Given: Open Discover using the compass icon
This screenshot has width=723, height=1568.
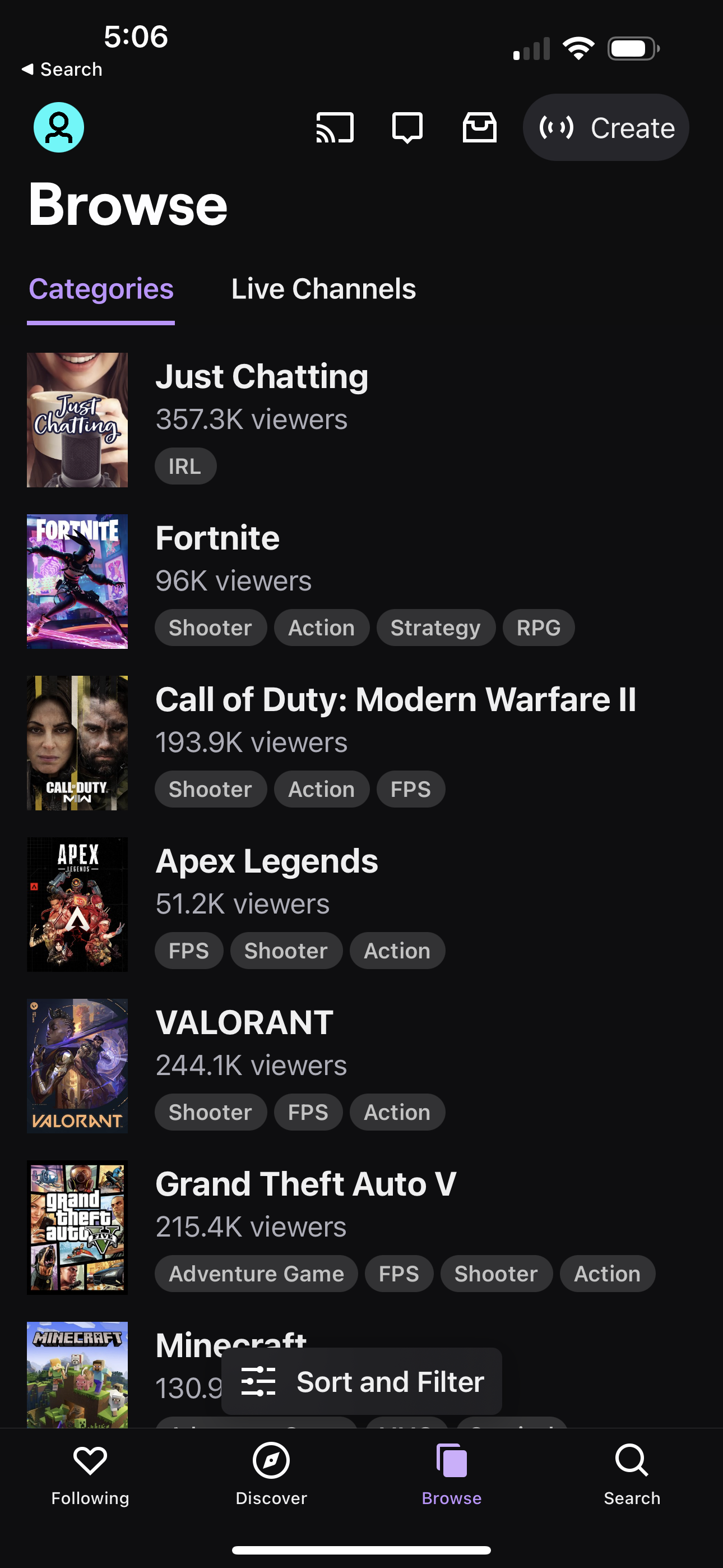Looking at the screenshot, I should click(x=271, y=1473).
